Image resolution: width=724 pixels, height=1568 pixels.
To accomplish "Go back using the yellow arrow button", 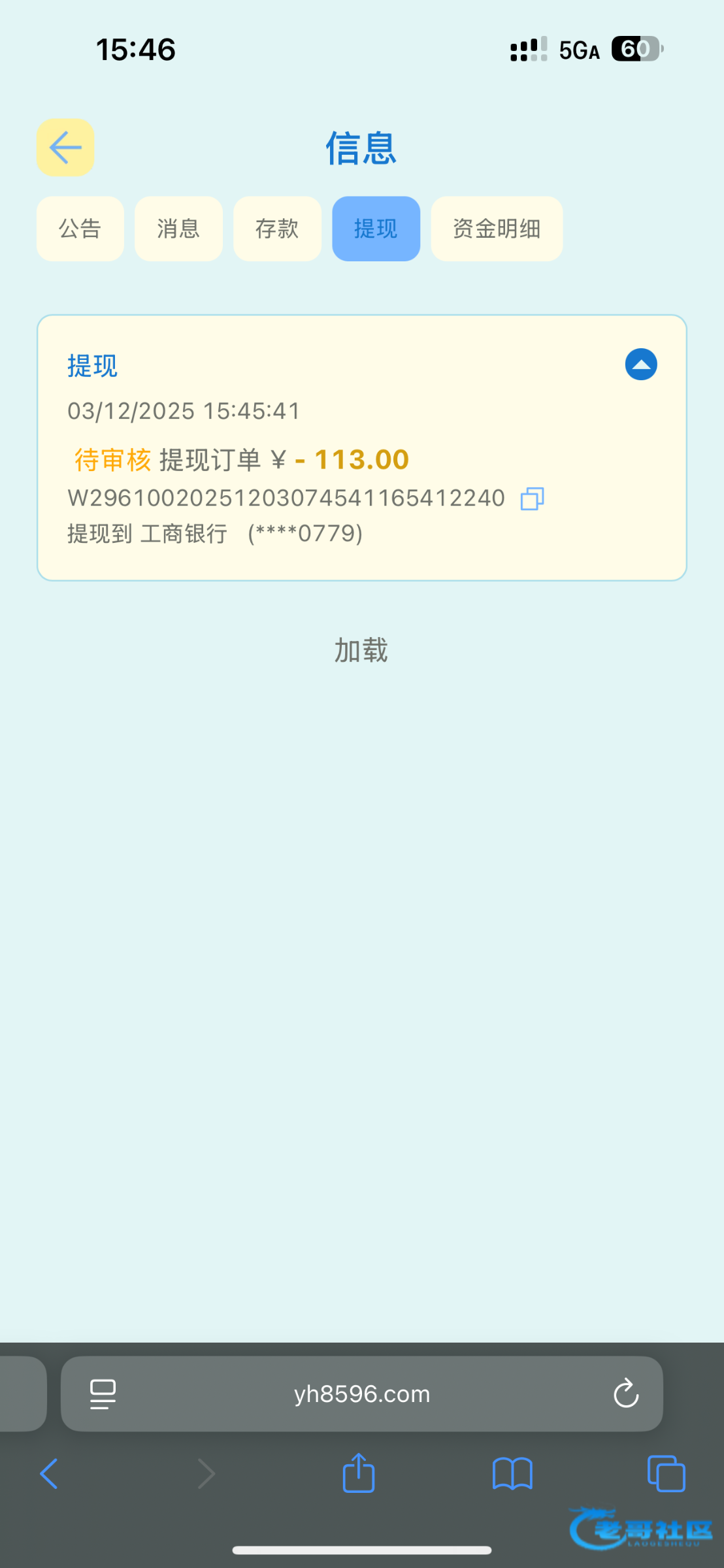I will pos(65,147).
